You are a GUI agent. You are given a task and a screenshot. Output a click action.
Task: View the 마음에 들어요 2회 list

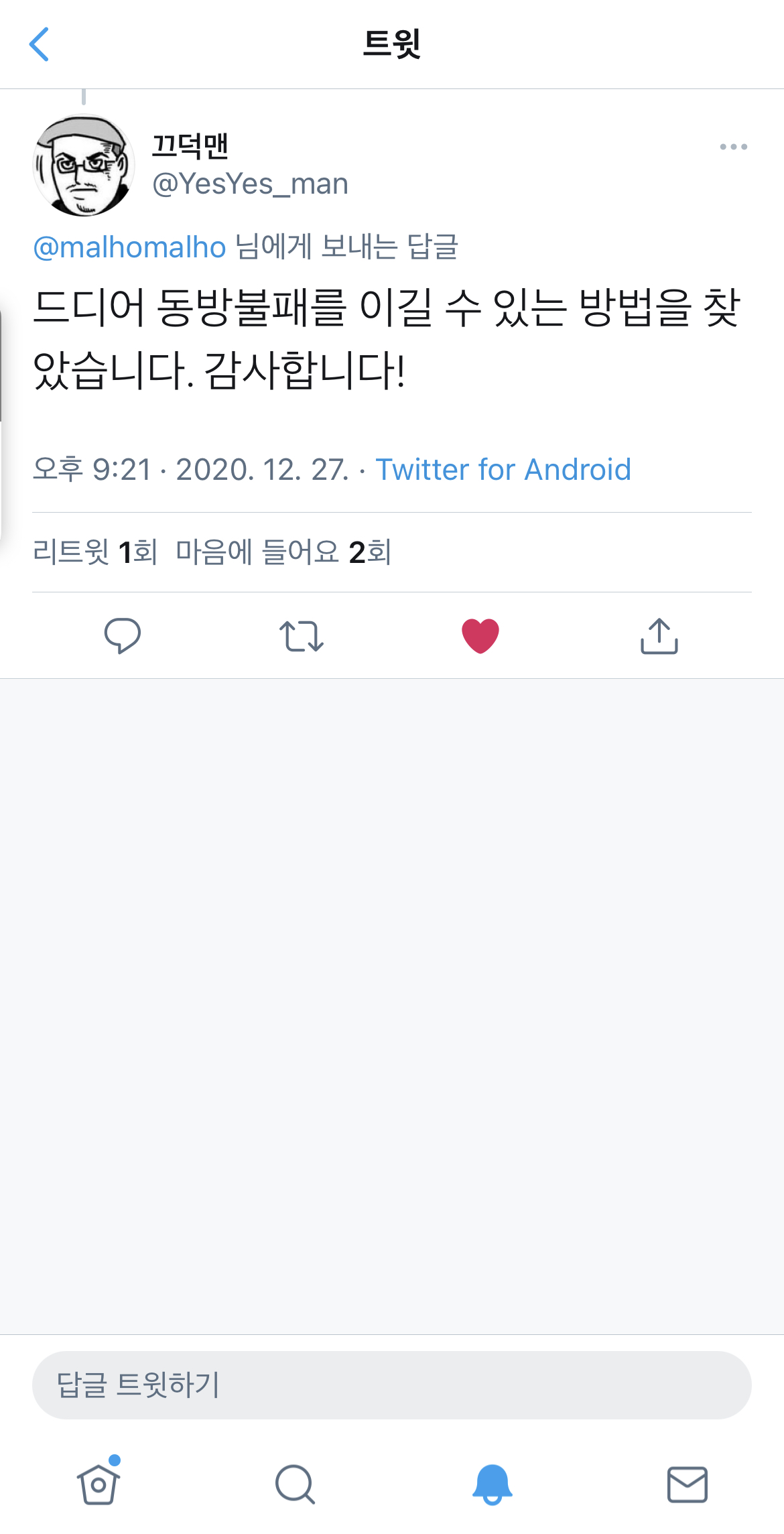coord(283,552)
